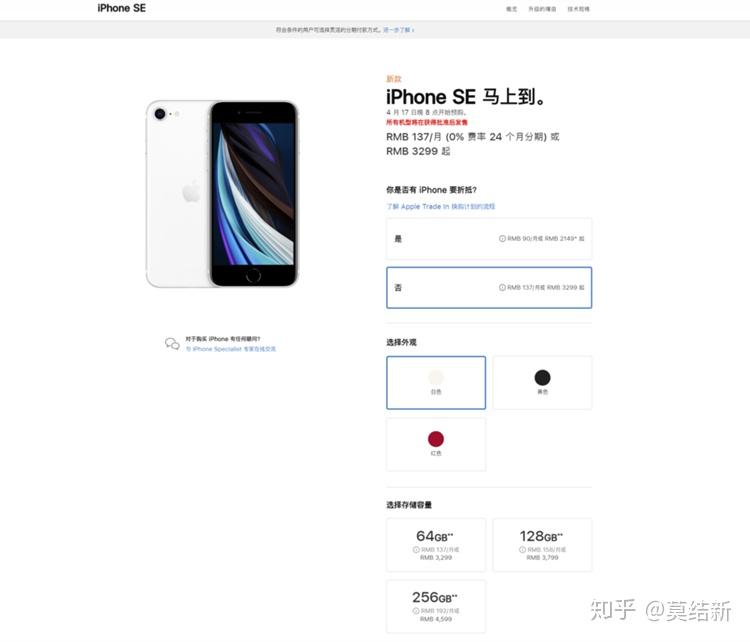The width and height of the screenshot is (750, 642).
Task: Choose the 64GB storage option
Action: [436, 545]
